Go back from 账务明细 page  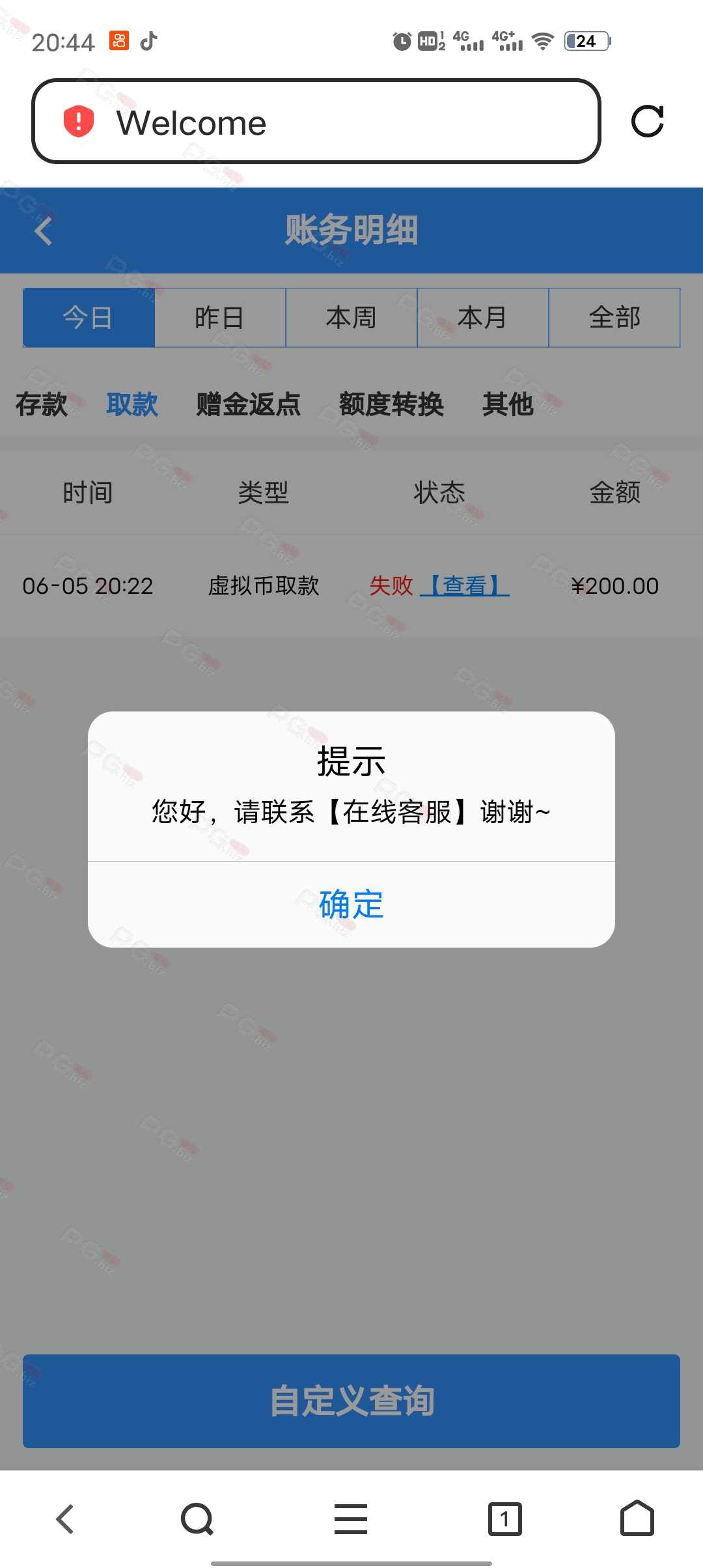43,231
